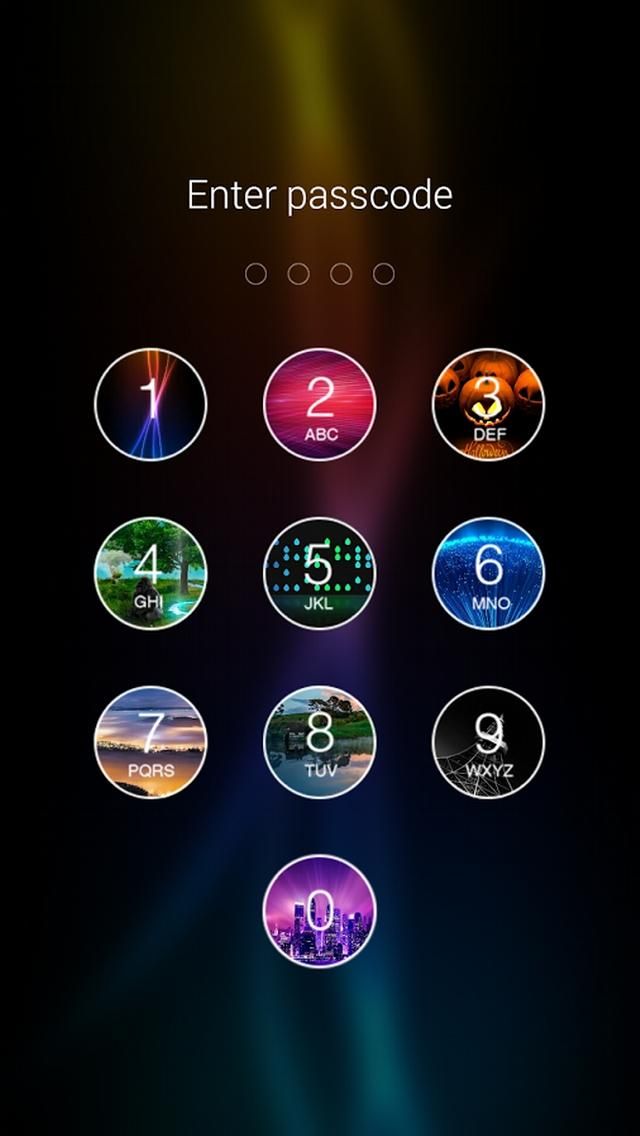The width and height of the screenshot is (640, 1136).
Task: Tap the 0 key with city skyline
Action: (320, 911)
